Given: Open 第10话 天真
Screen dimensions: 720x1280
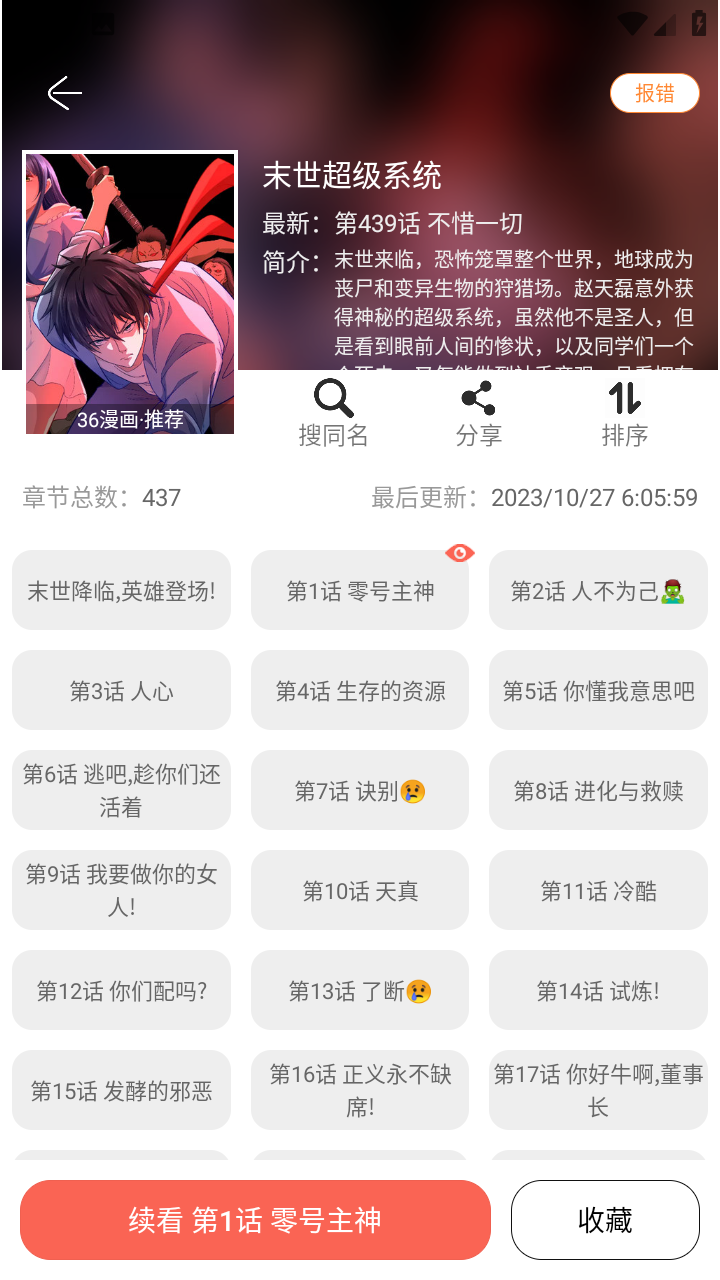Looking at the screenshot, I should [x=359, y=890].
